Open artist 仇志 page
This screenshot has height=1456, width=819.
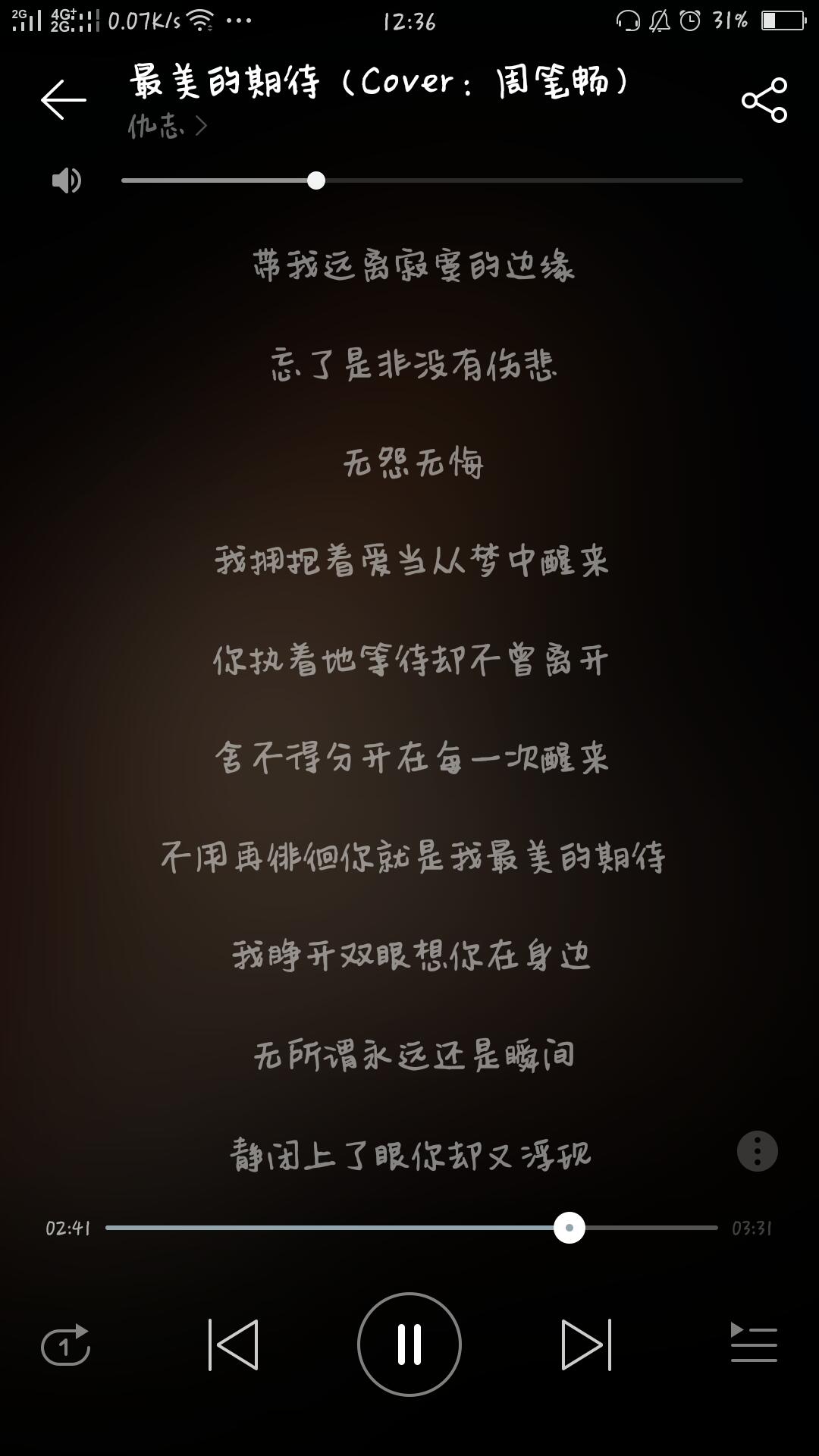coord(167,125)
